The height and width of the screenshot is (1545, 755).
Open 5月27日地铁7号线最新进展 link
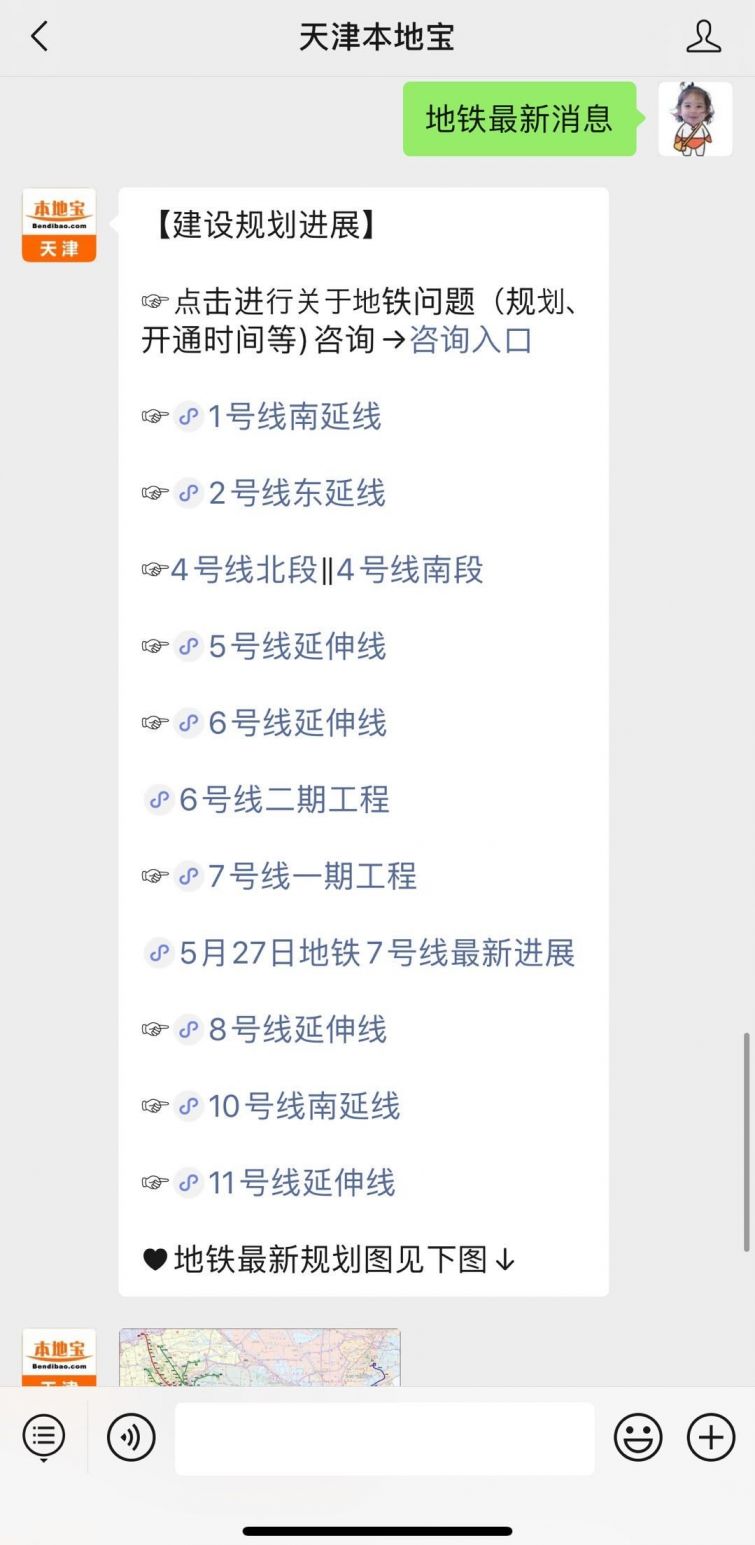coord(377,953)
